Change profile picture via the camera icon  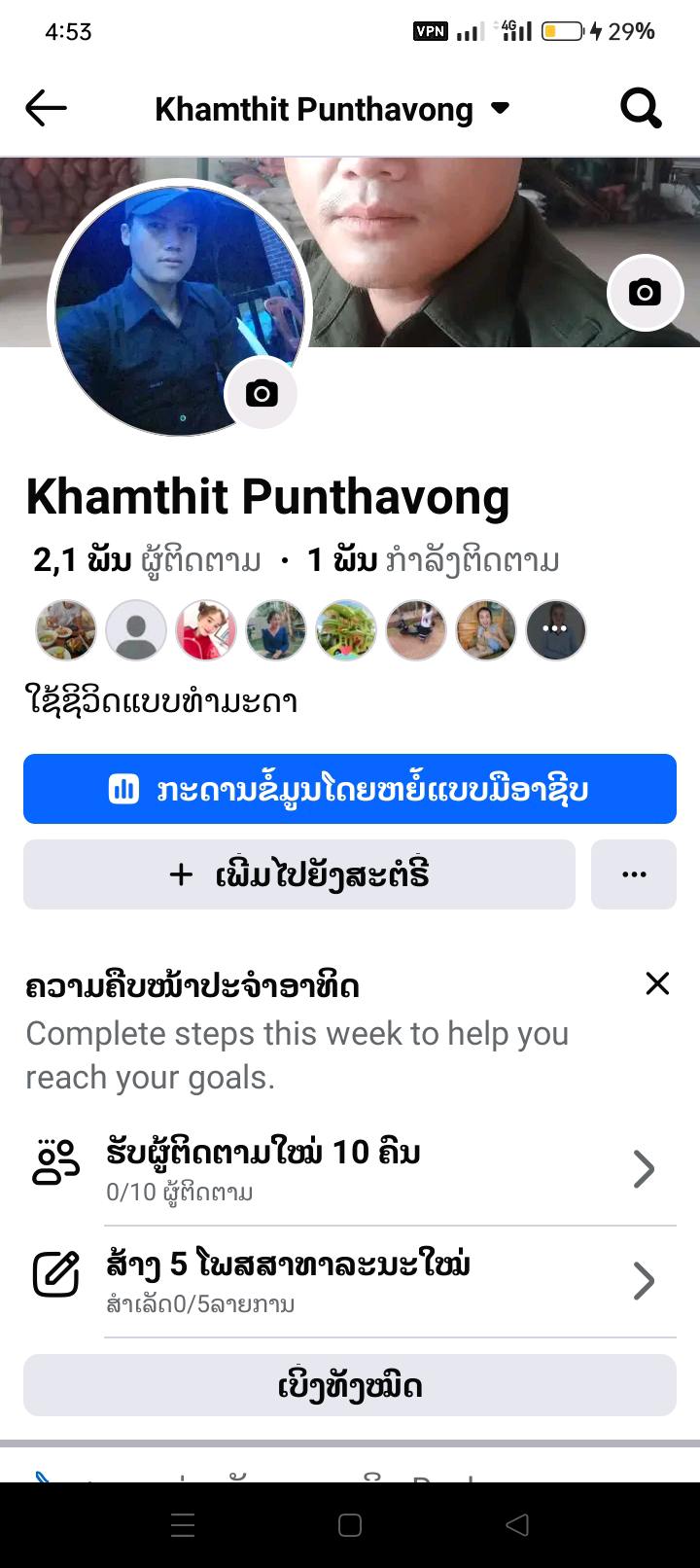point(261,393)
